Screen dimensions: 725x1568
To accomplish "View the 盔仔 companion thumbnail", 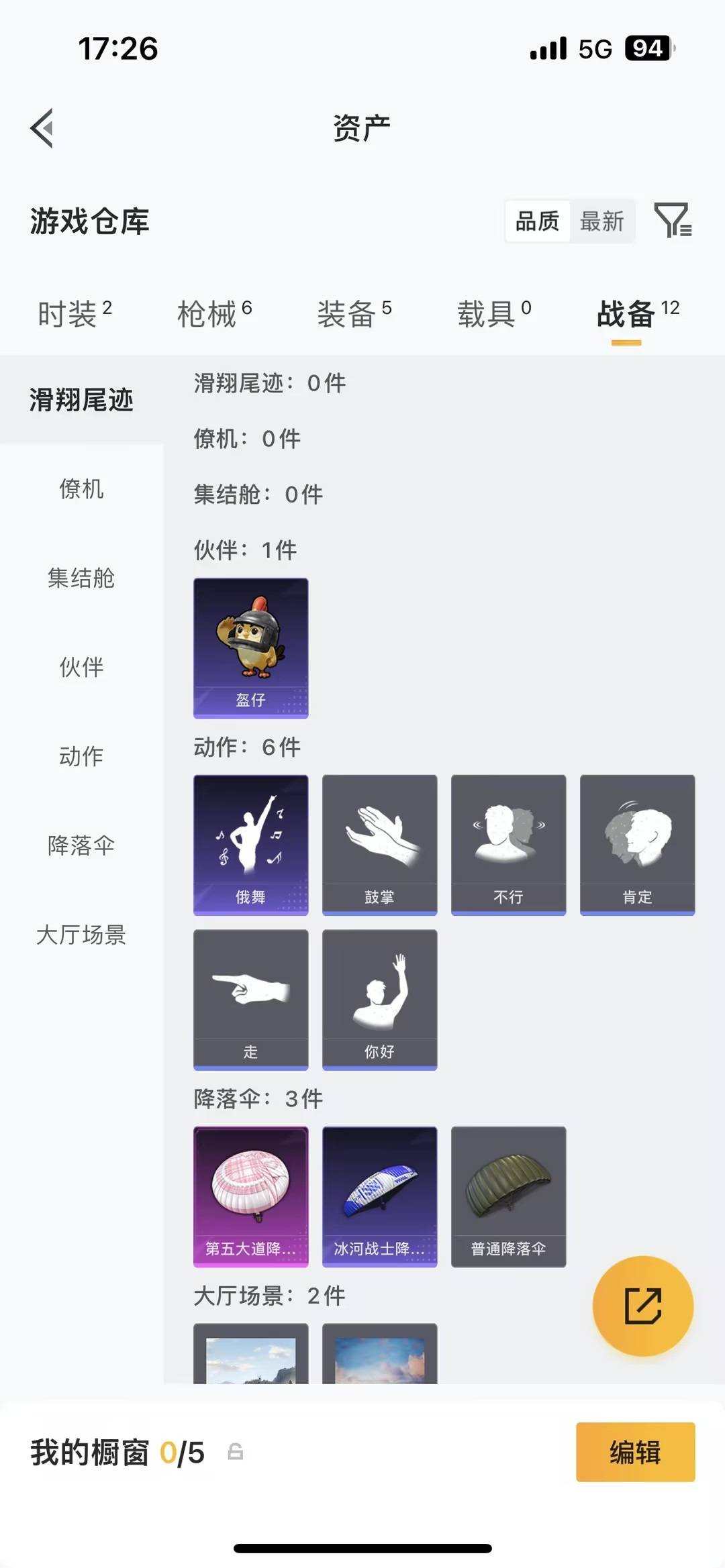I will tap(250, 645).
